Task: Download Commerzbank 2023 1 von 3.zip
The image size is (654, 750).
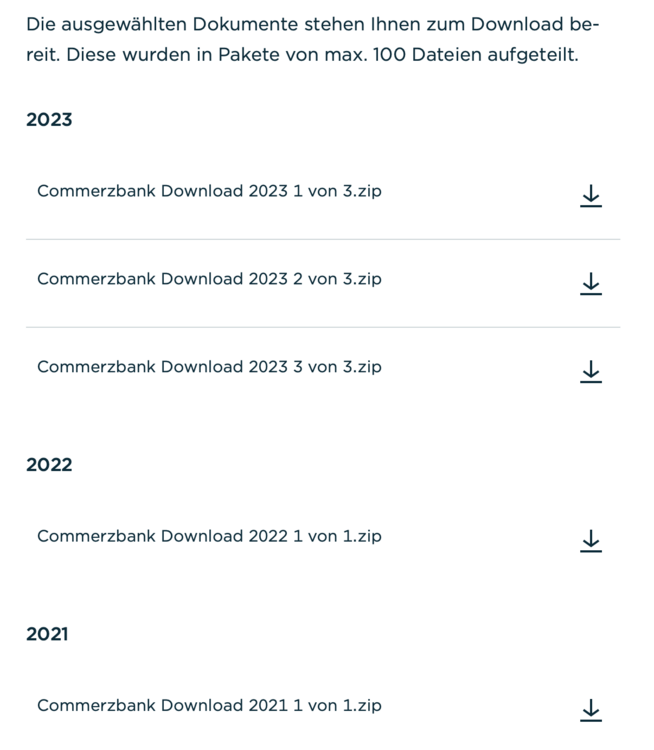Action: 591,195
